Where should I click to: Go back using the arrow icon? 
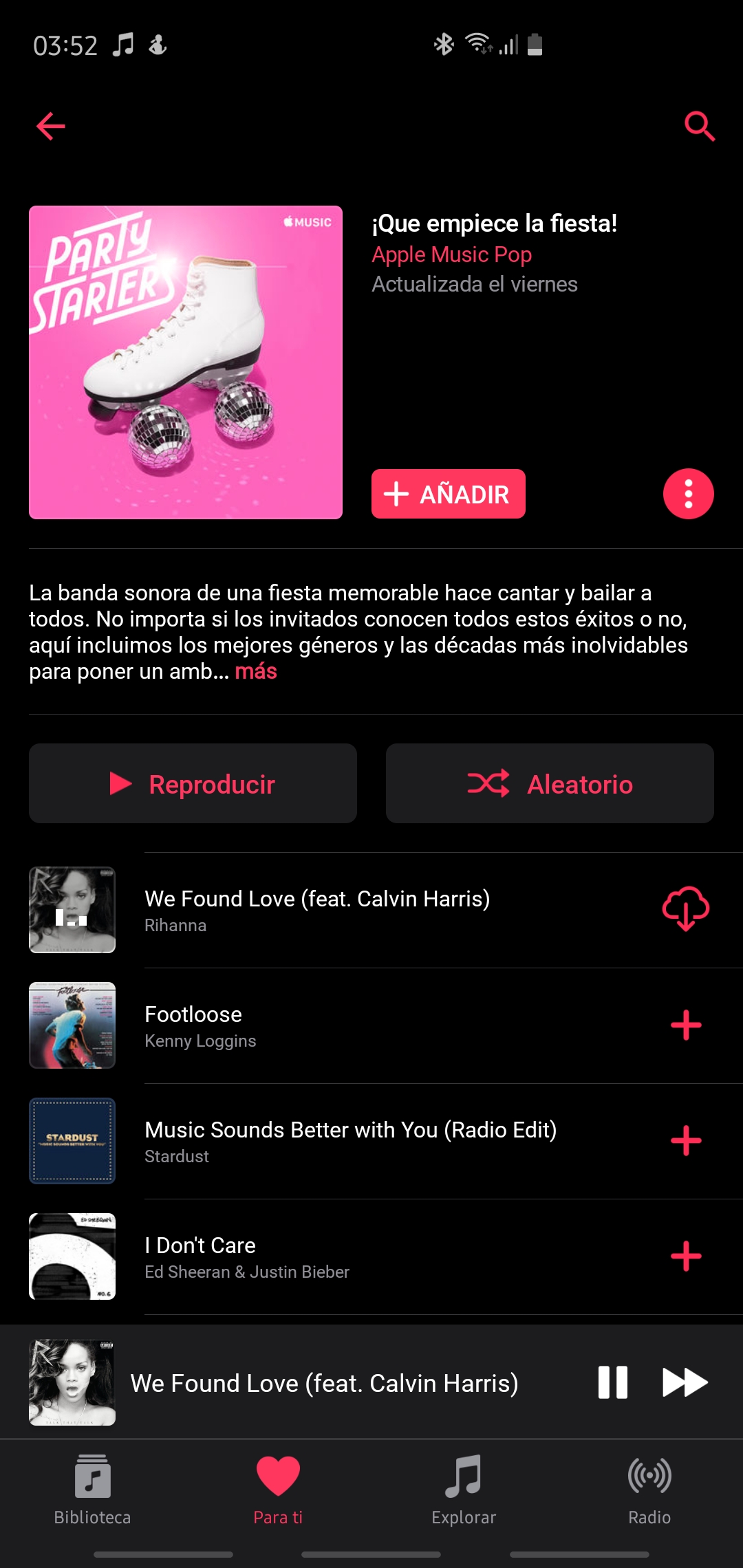[51, 127]
